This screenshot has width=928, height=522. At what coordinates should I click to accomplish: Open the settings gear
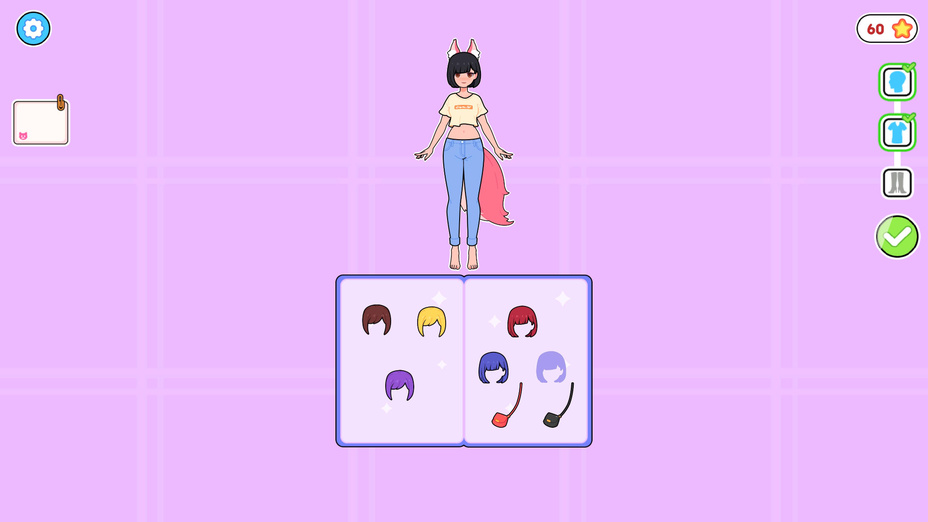coord(33,28)
